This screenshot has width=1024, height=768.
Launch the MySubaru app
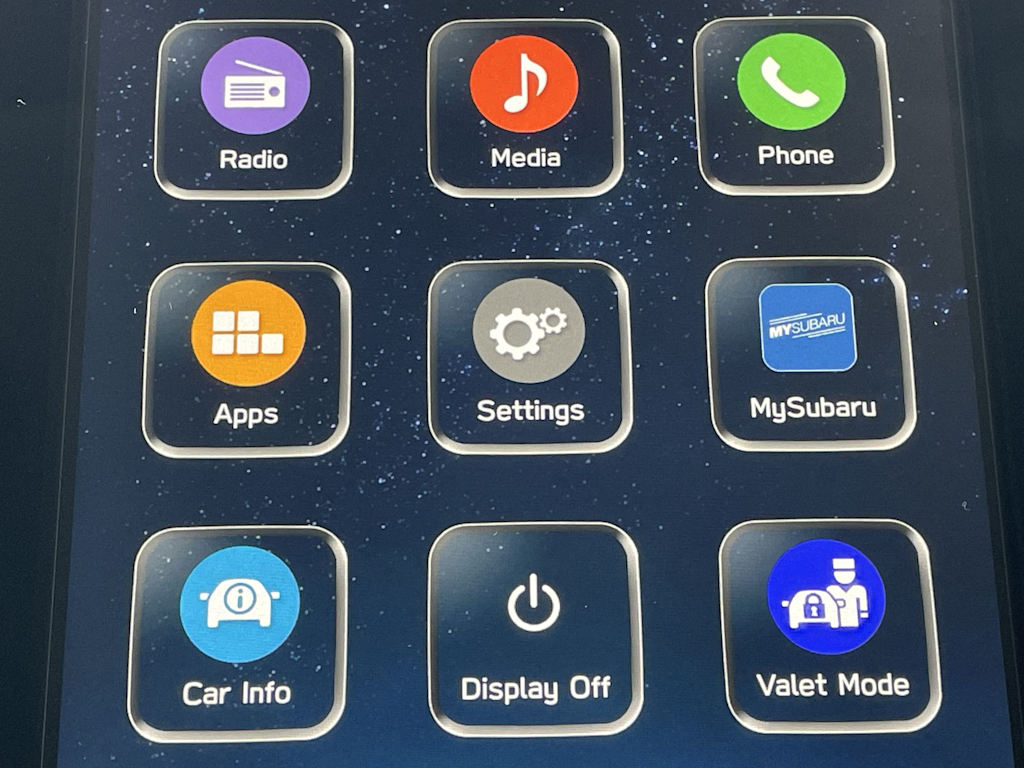point(810,352)
